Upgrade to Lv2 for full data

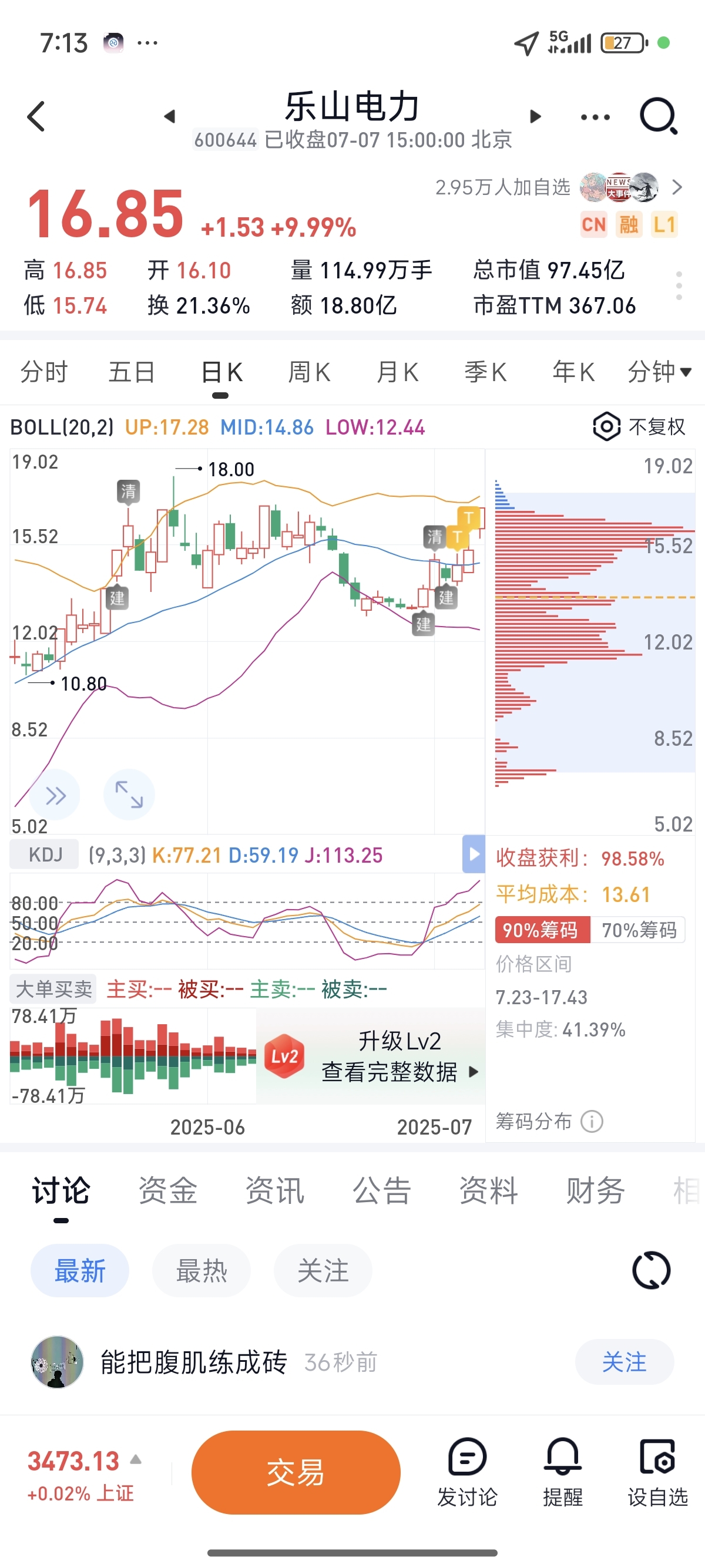click(x=371, y=1056)
